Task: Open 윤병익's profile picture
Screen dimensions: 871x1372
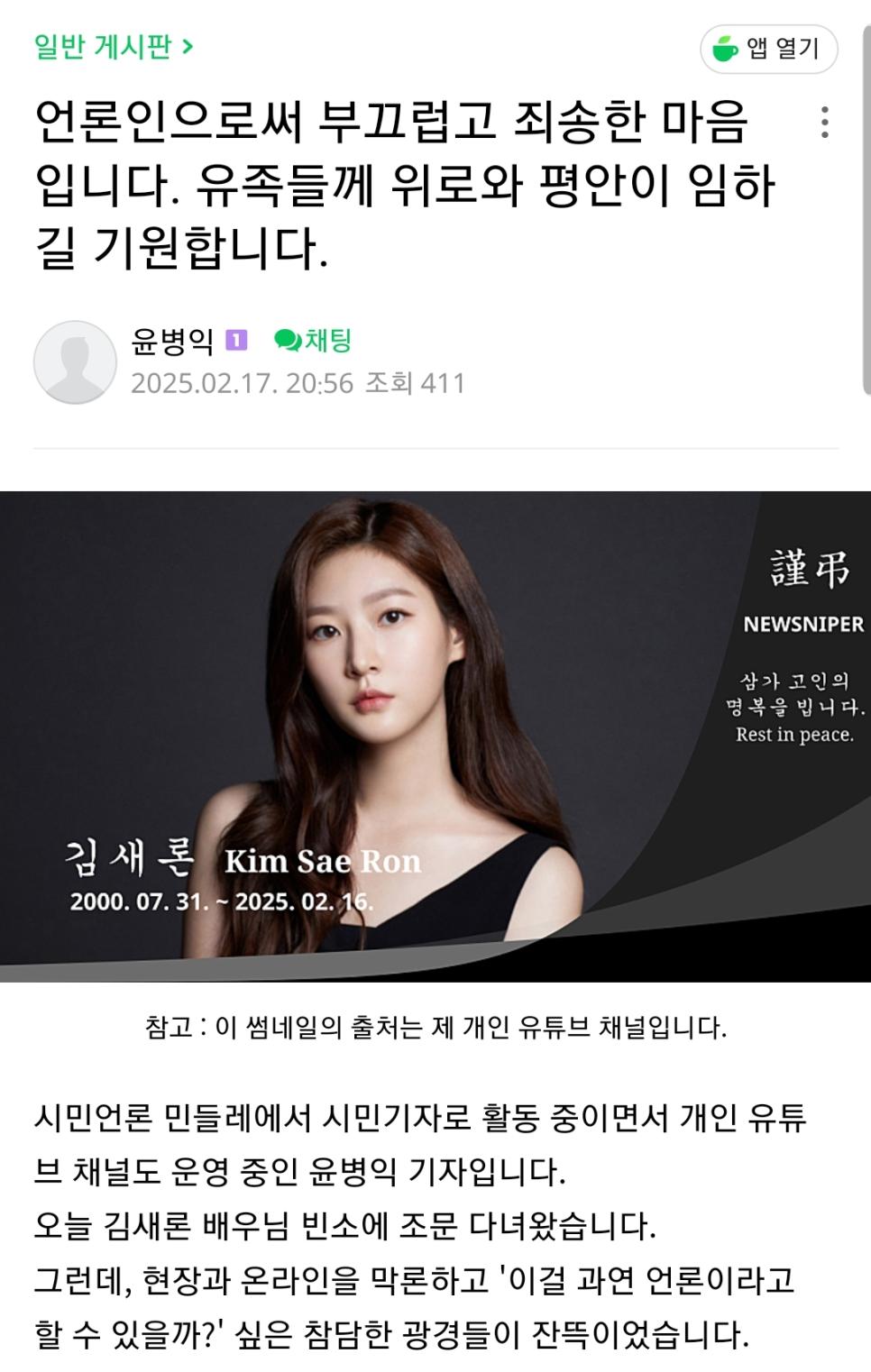Action: pyautogui.click(x=75, y=362)
